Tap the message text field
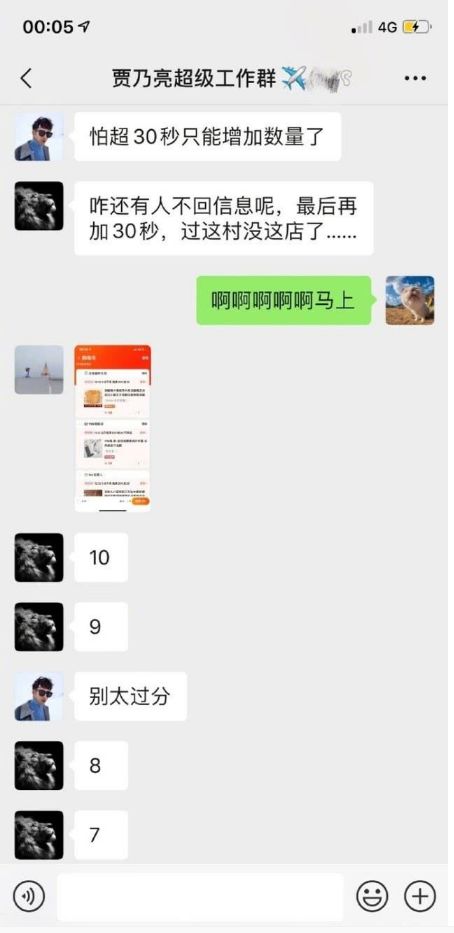 (200, 897)
